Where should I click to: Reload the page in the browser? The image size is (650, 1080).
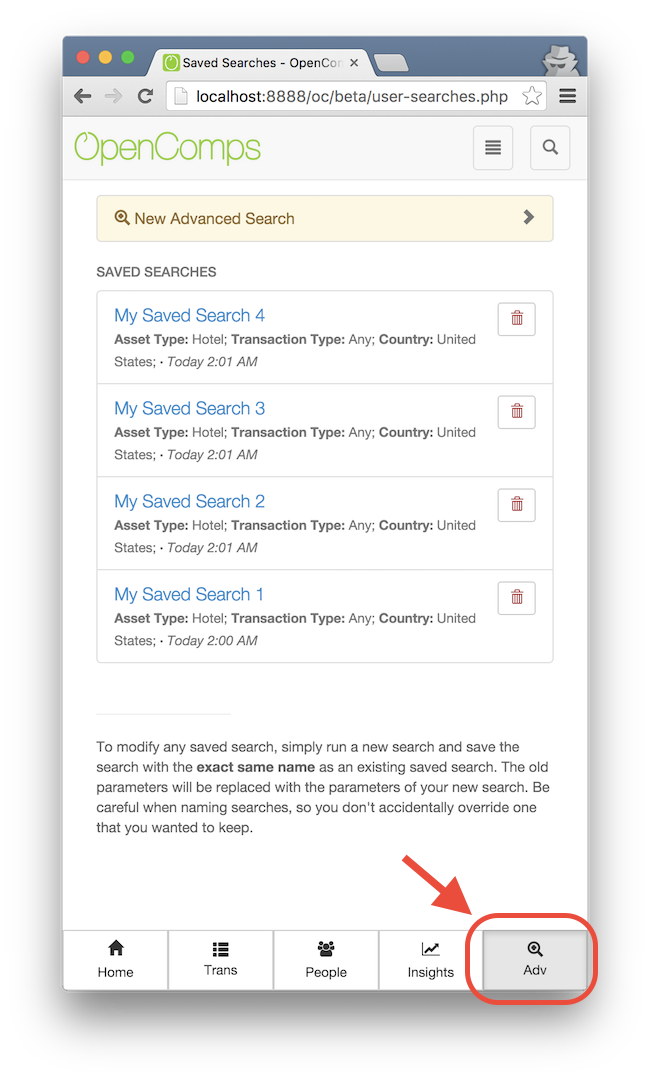coord(145,97)
